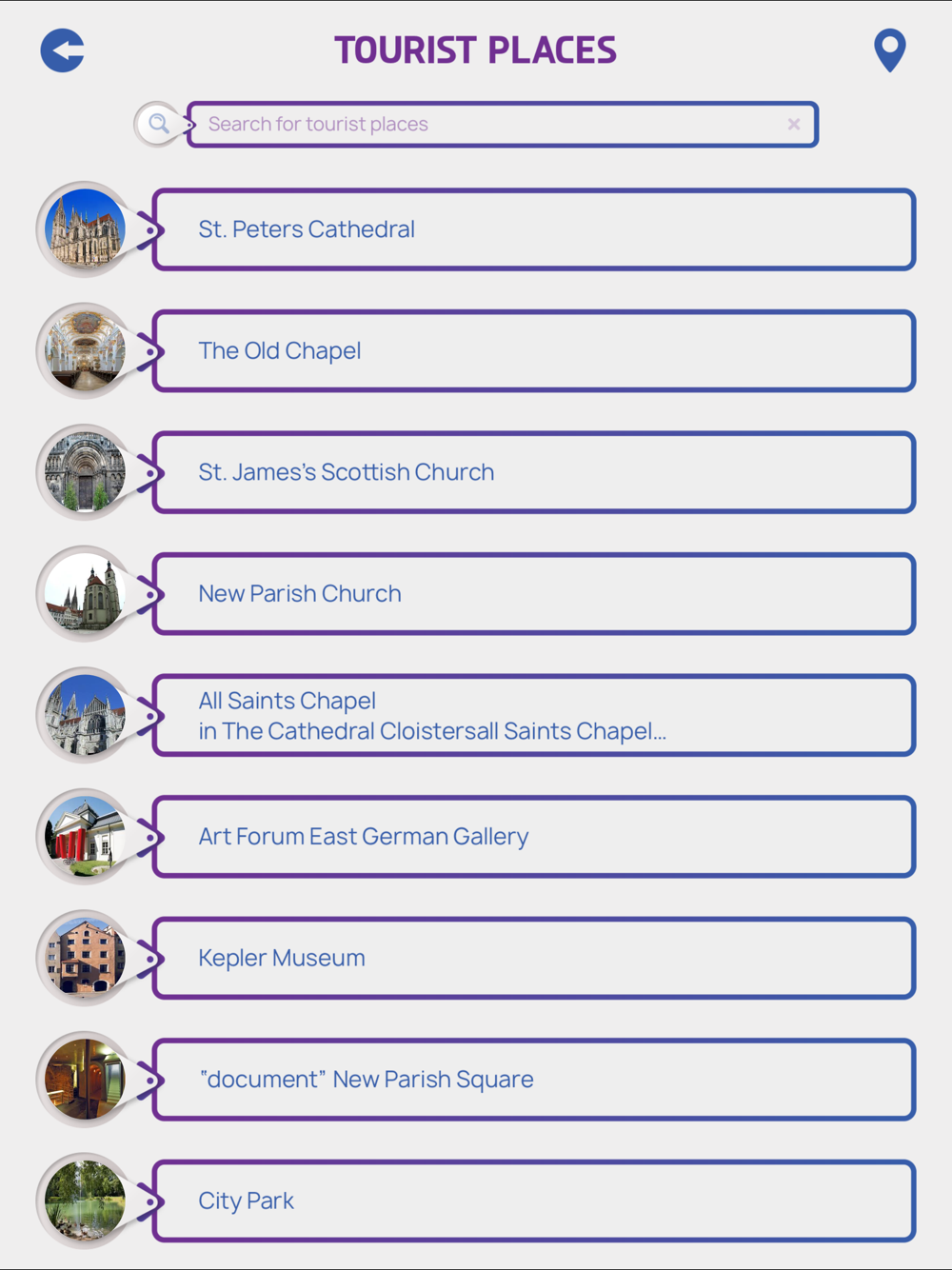Image resolution: width=952 pixels, height=1270 pixels.
Task: View "document" New Parish Square
Action: (533, 1079)
